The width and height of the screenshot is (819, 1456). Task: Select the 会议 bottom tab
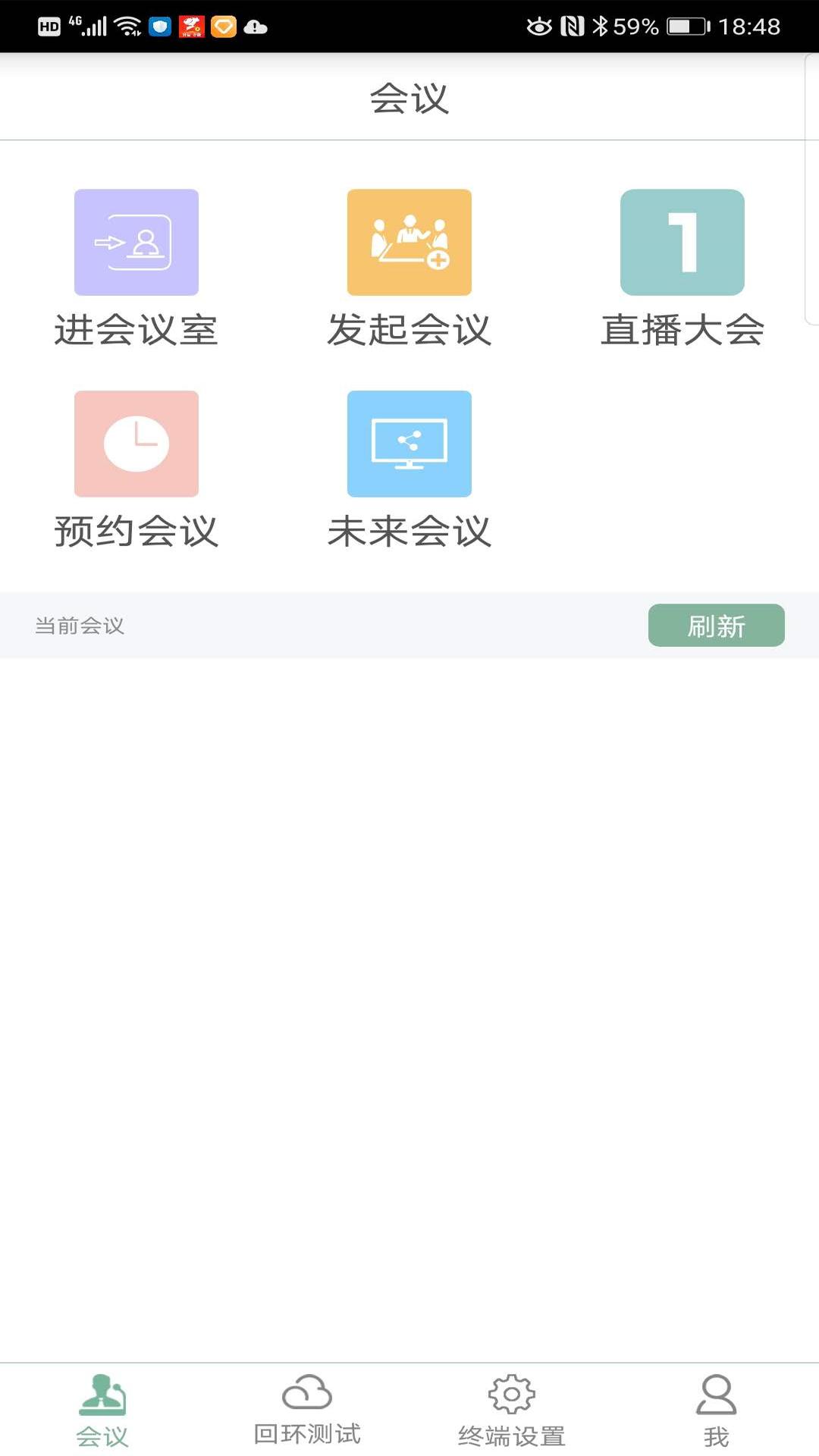[x=102, y=1410]
